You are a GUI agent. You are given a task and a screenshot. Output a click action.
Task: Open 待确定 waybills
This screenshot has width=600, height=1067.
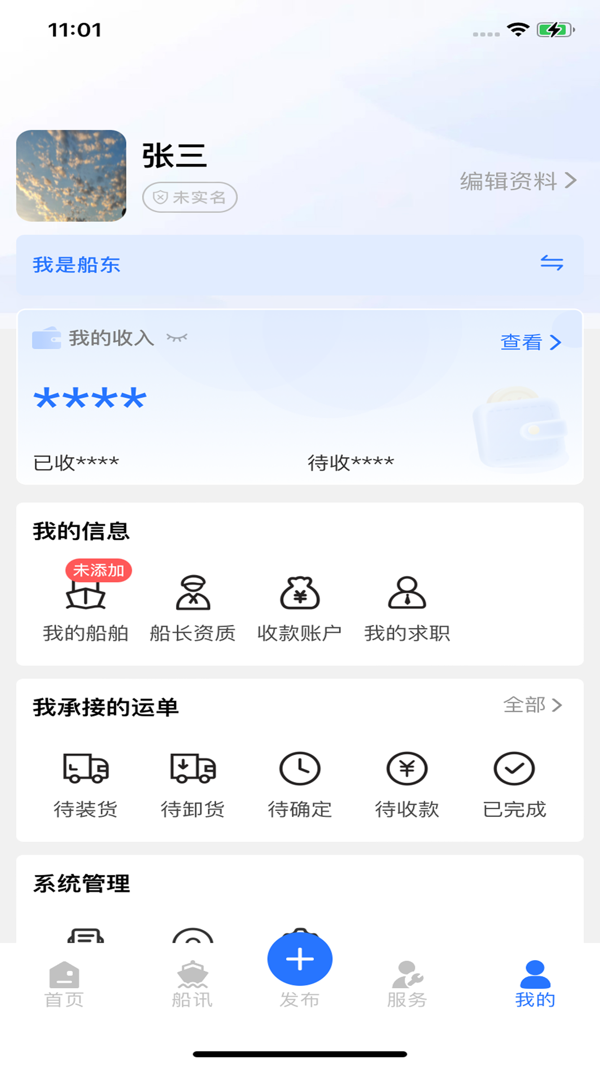coord(299,783)
